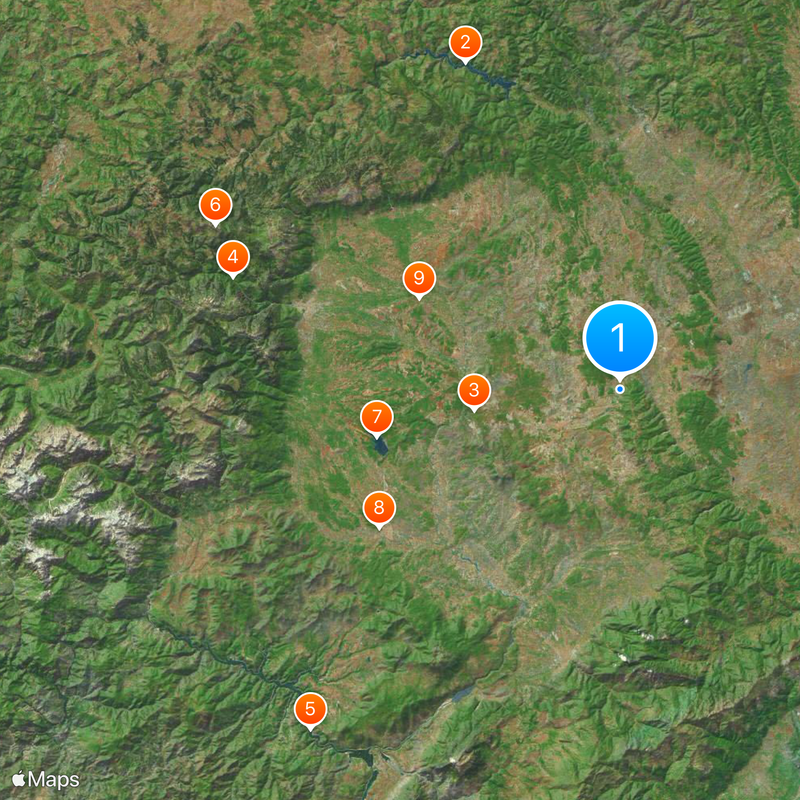Tap map pin number 8
The image size is (800, 800).
click(379, 508)
